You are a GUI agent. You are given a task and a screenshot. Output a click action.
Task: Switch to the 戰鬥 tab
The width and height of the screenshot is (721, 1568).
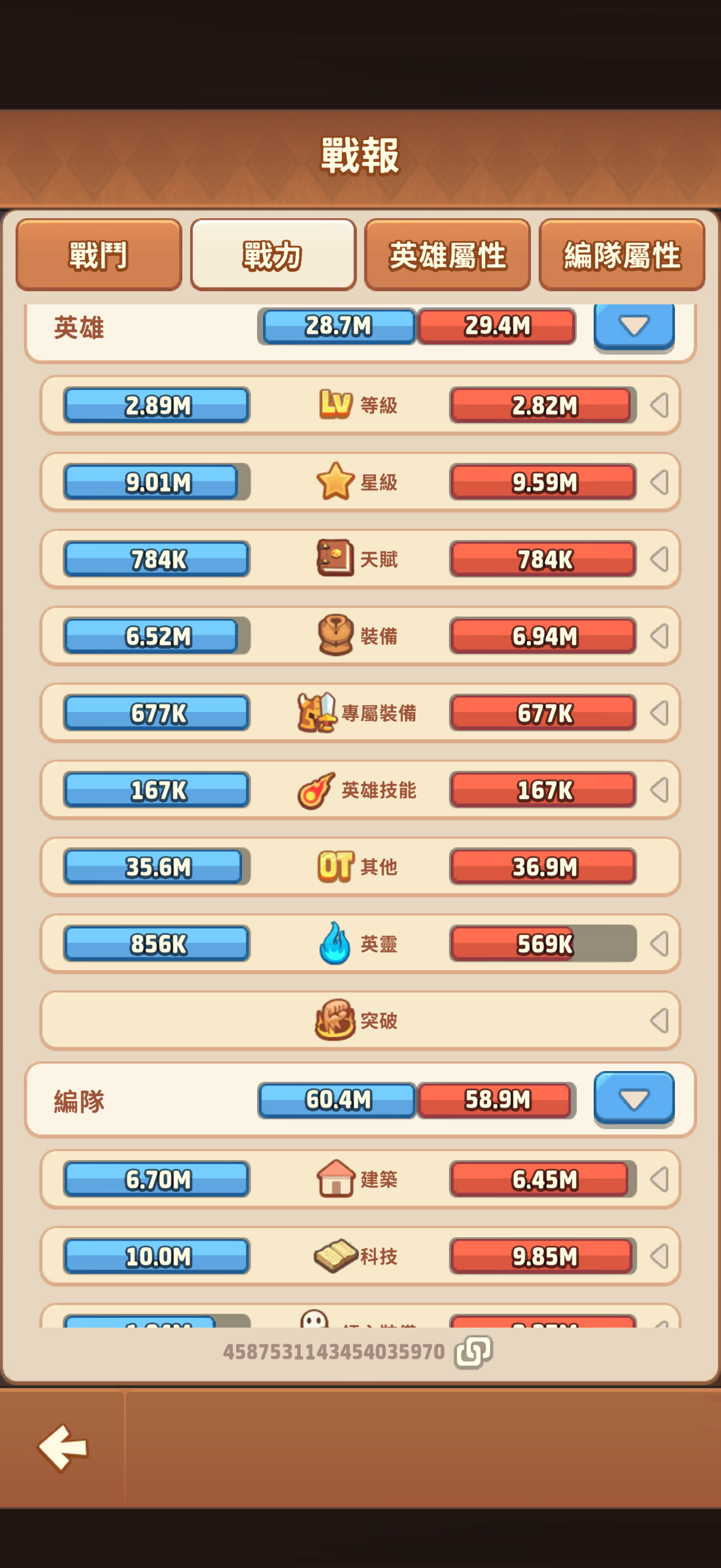pos(99,254)
